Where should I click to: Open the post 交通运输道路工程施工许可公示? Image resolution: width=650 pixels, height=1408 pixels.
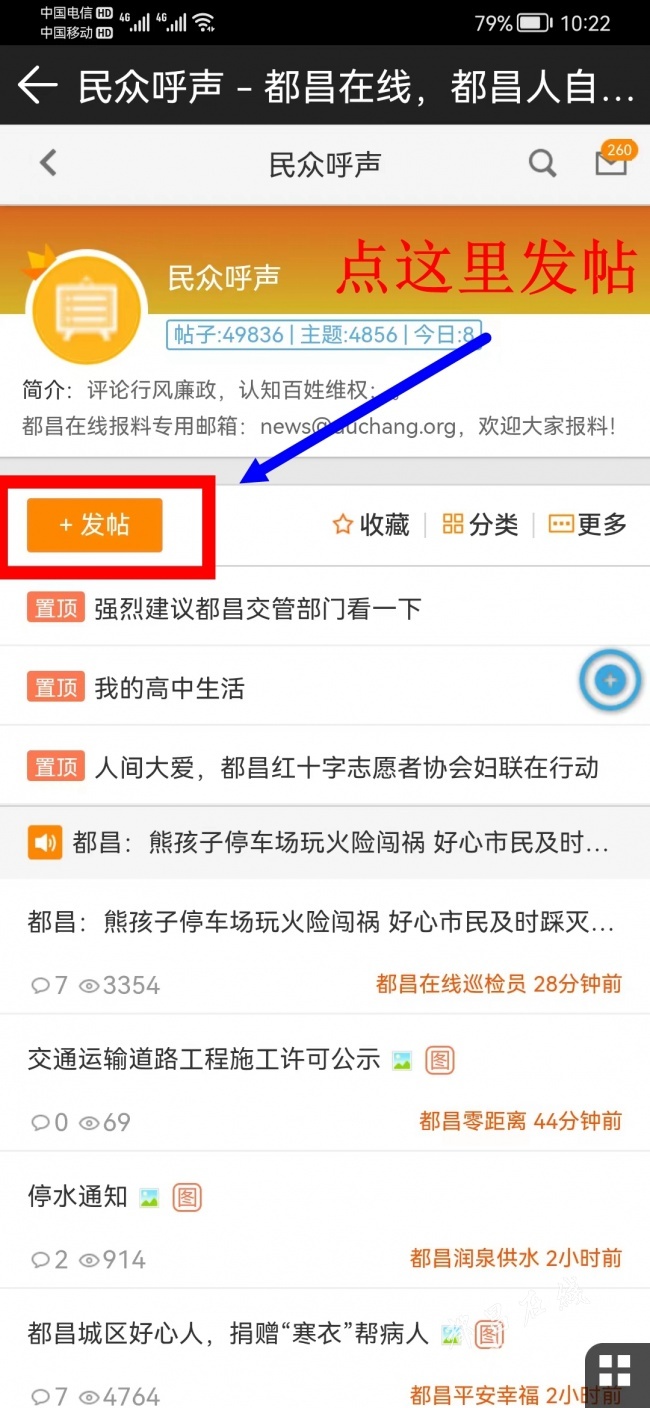[x=325, y=1084]
